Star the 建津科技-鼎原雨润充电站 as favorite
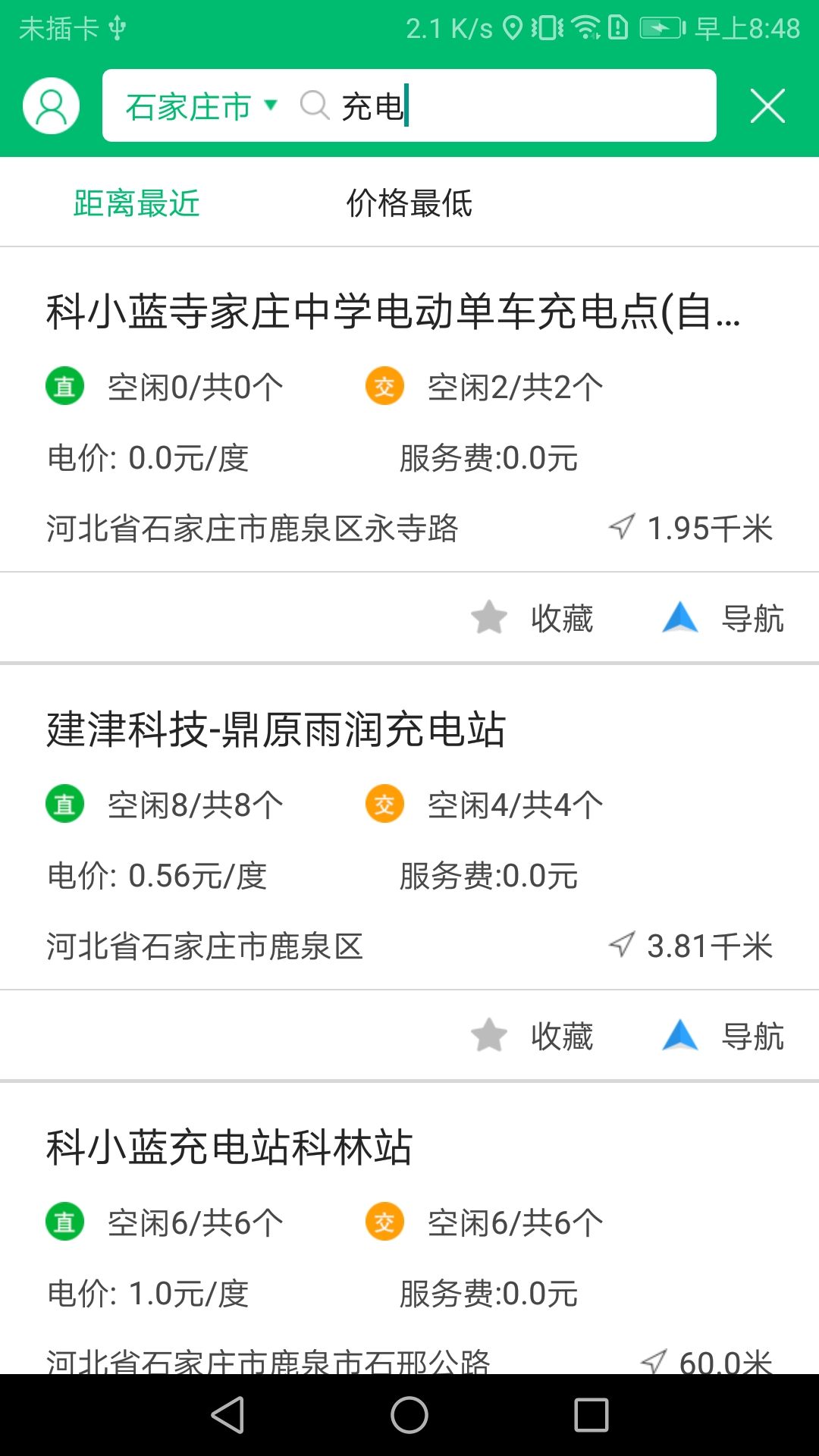The width and height of the screenshot is (819, 1456). tap(489, 1034)
